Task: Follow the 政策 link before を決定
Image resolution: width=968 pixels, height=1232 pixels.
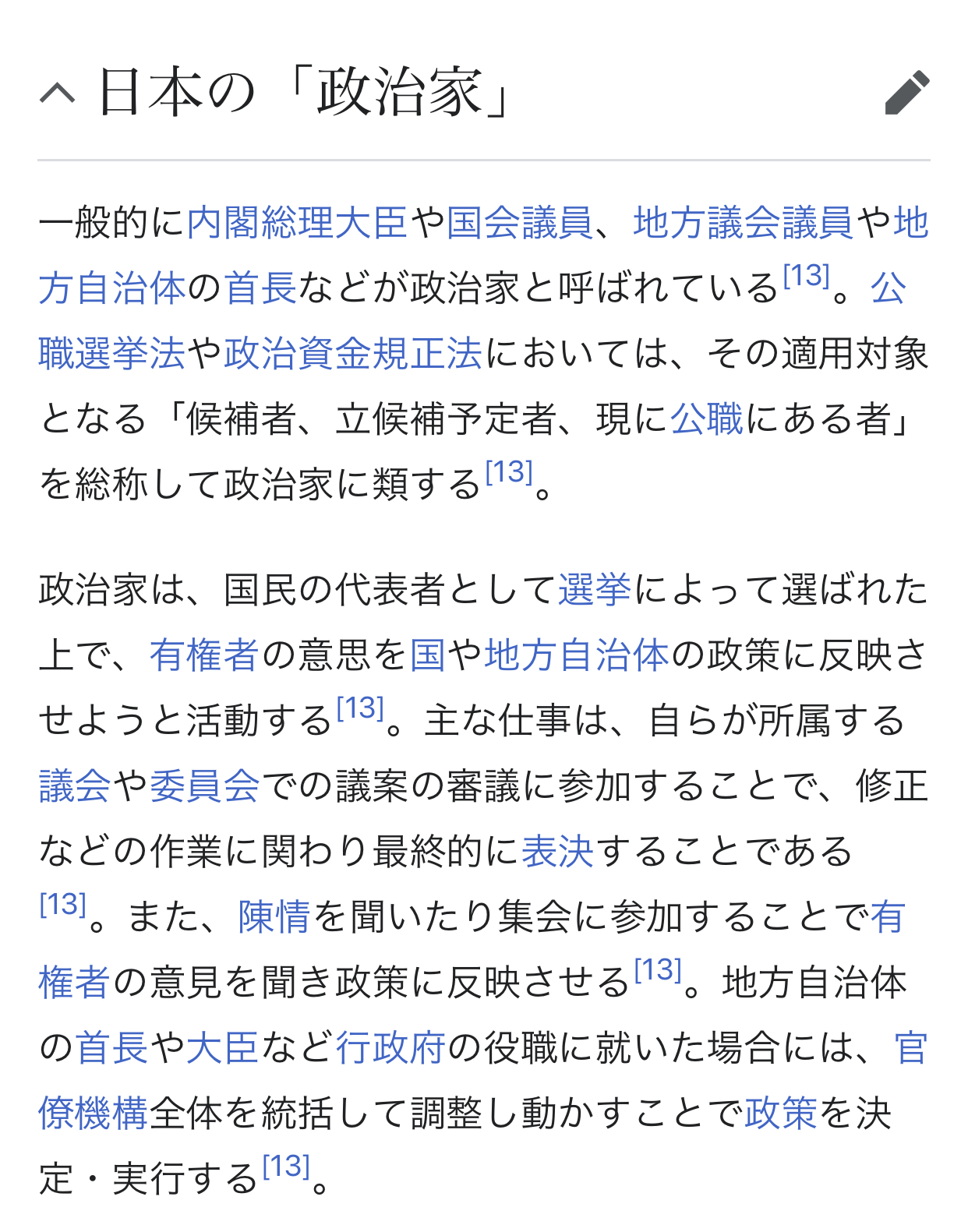Action: pyautogui.click(x=781, y=1114)
